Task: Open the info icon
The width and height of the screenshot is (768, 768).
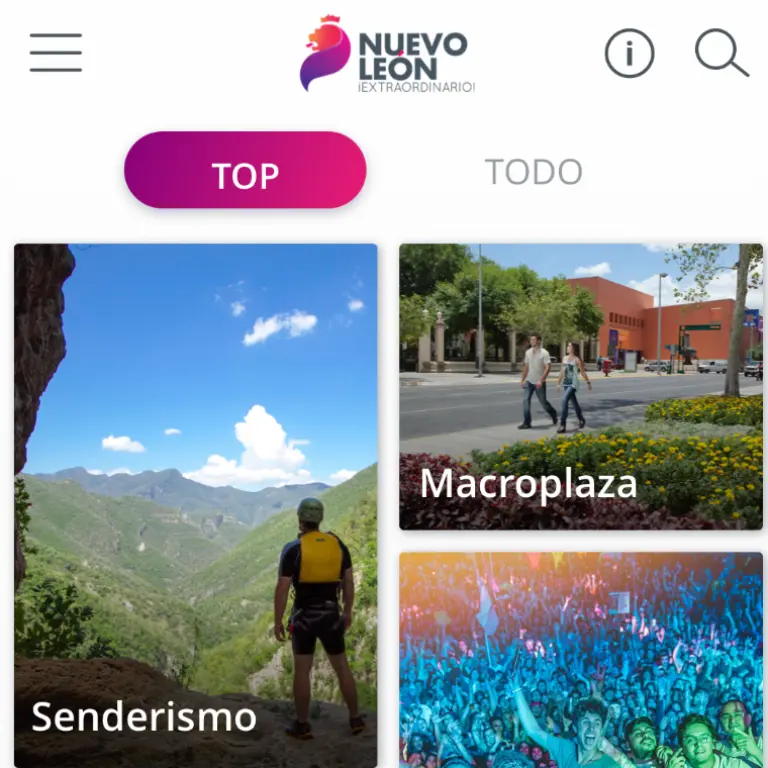Action: pyautogui.click(x=629, y=53)
